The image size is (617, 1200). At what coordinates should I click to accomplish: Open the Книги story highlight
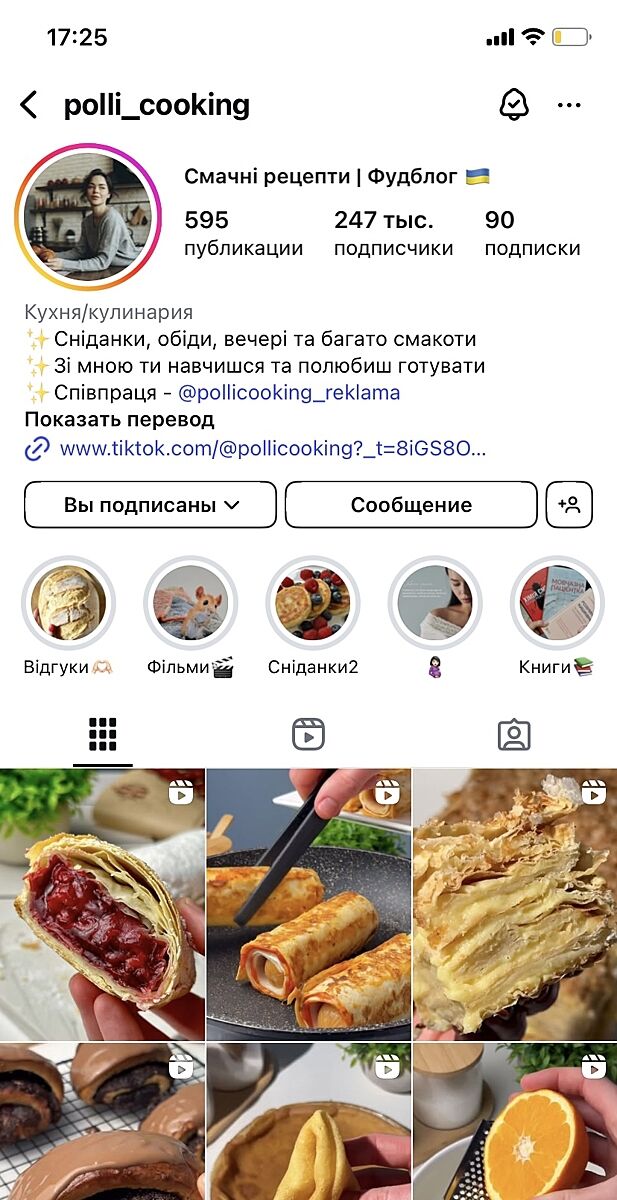coord(557,603)
